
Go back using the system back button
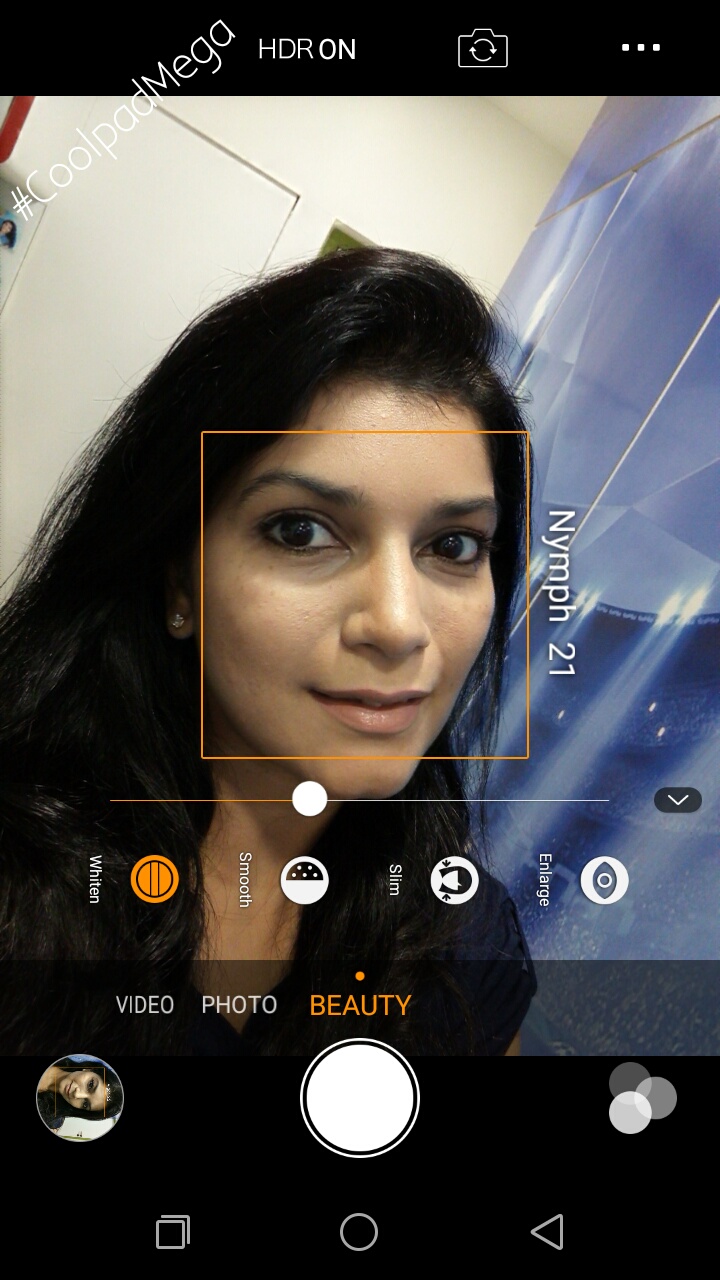point(547,1232)
